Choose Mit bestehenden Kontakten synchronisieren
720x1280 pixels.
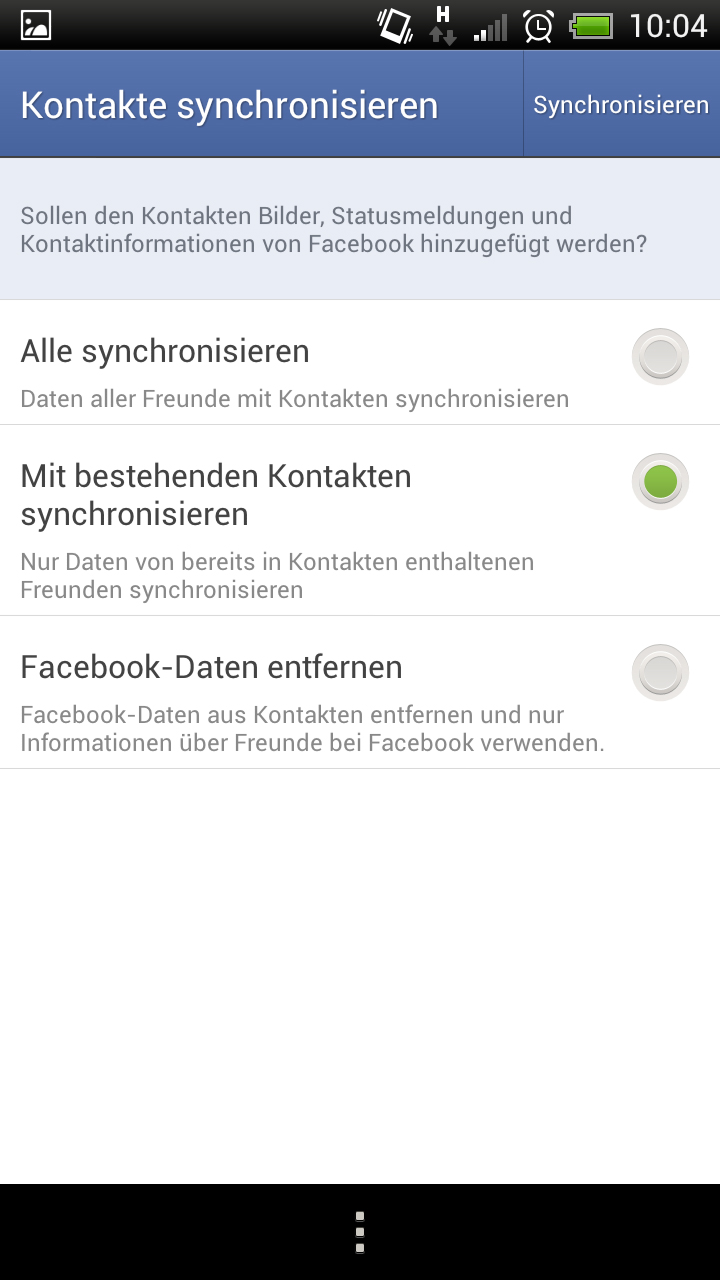(x=360, y=520)
